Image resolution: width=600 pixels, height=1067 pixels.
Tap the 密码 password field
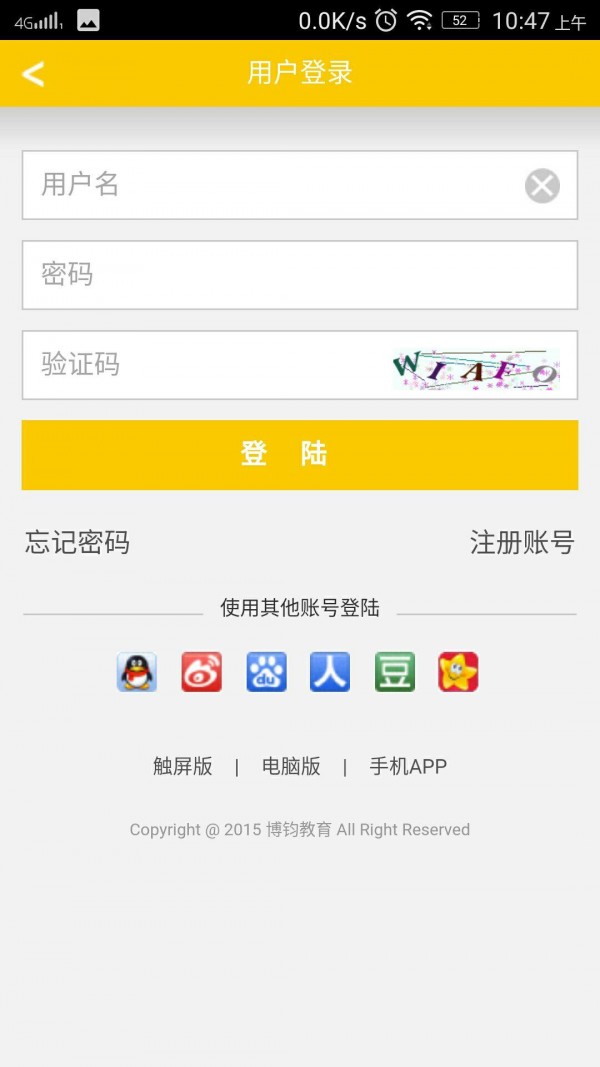coord(300,275)
